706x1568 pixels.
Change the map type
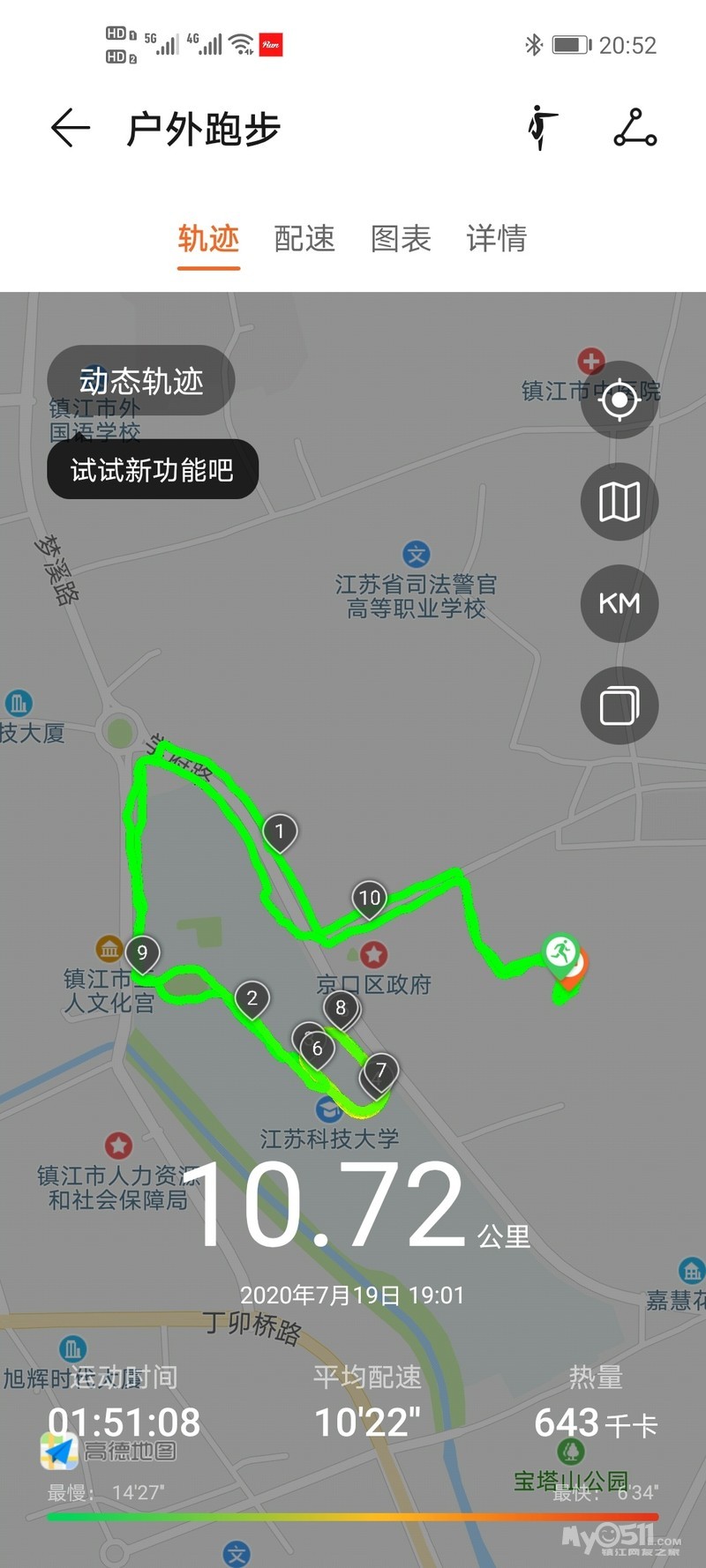[x=620, y=502]
